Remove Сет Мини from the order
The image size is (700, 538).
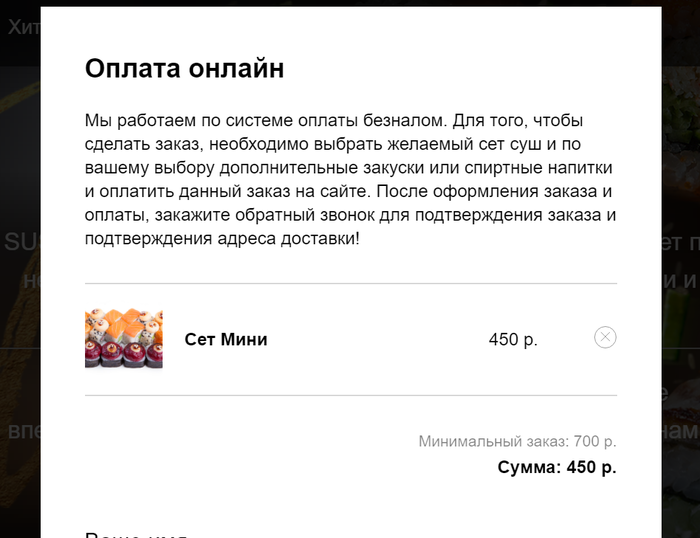tap(605, 338)
